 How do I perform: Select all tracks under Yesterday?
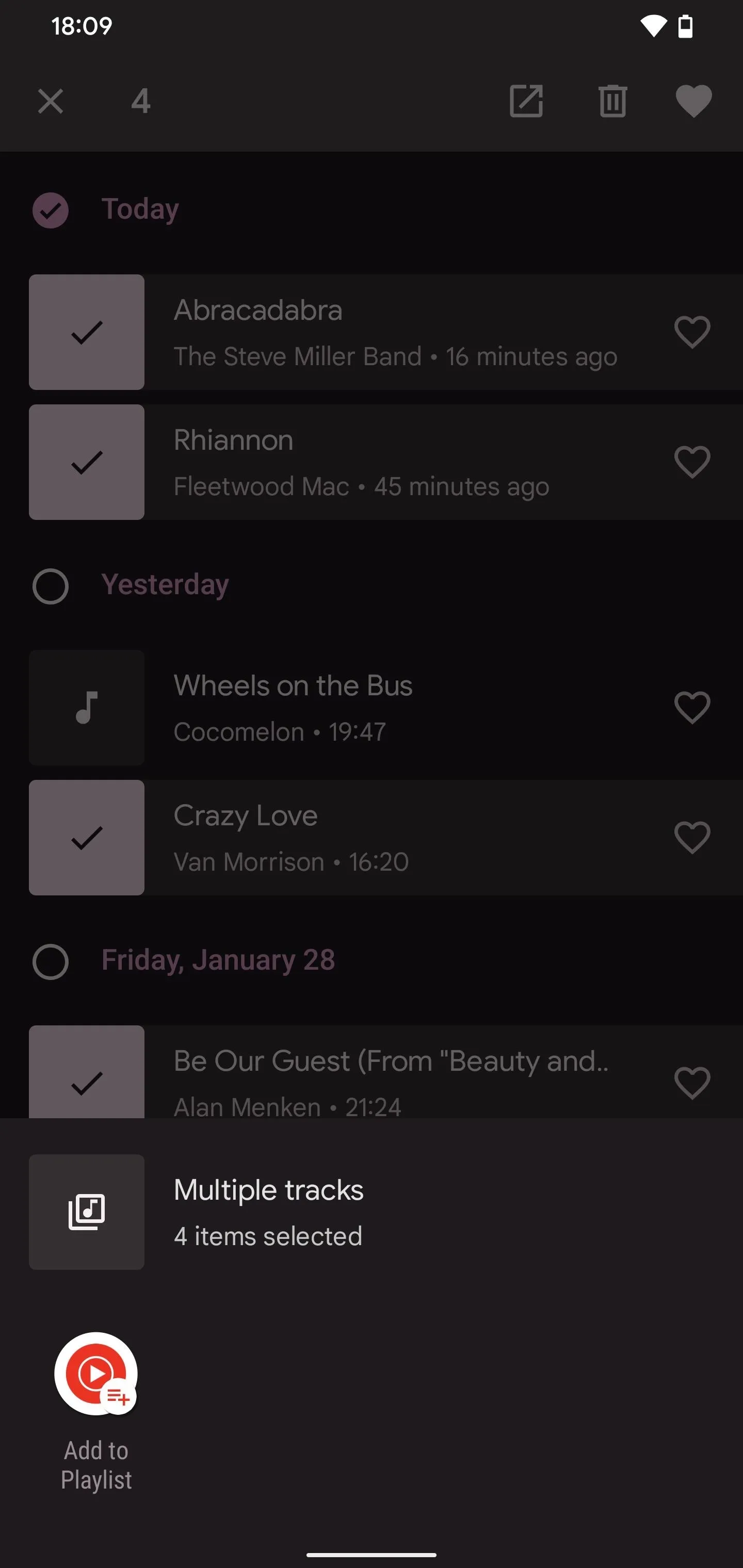point(51,586)
